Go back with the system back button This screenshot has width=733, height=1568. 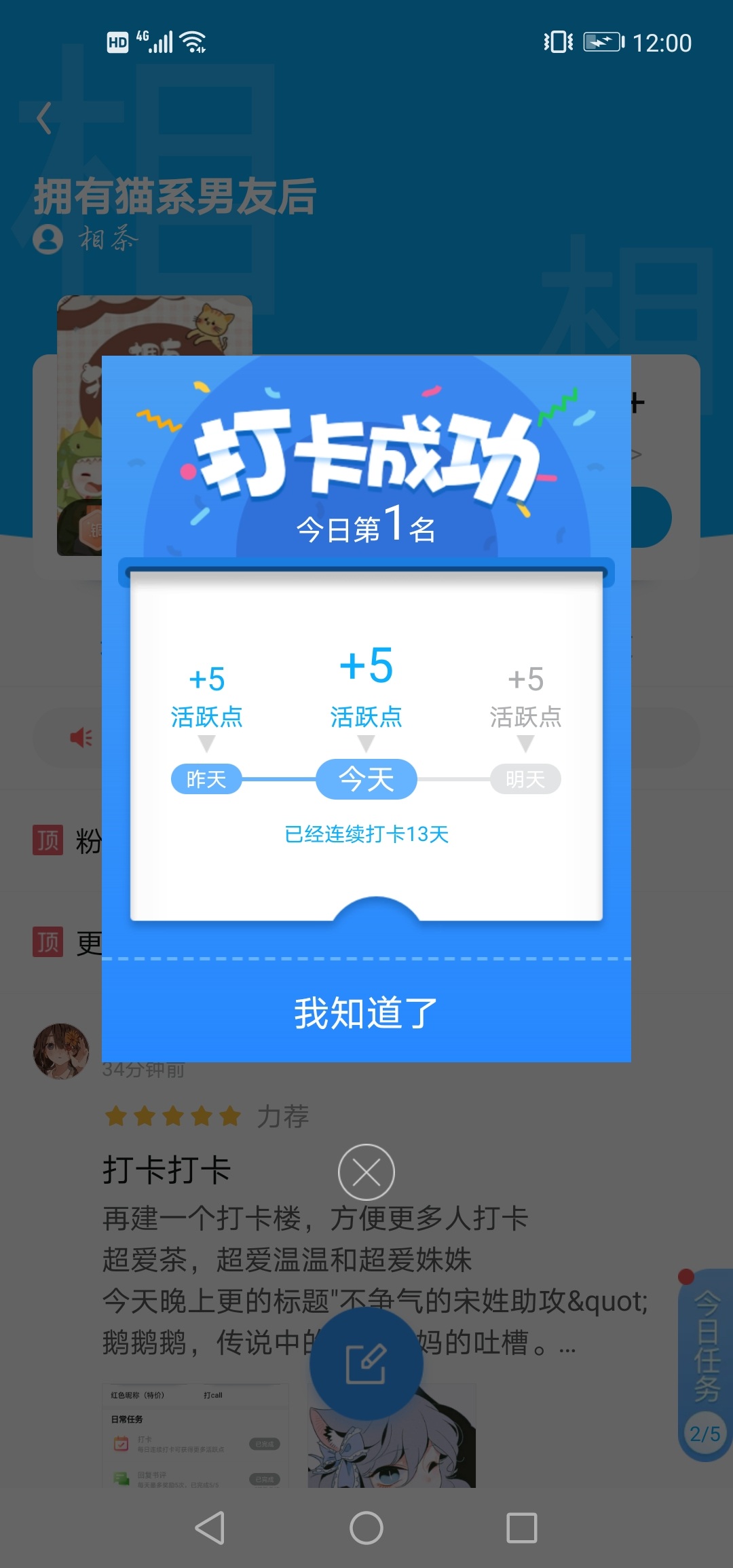pyautogui.click(x=210, y=1528)
